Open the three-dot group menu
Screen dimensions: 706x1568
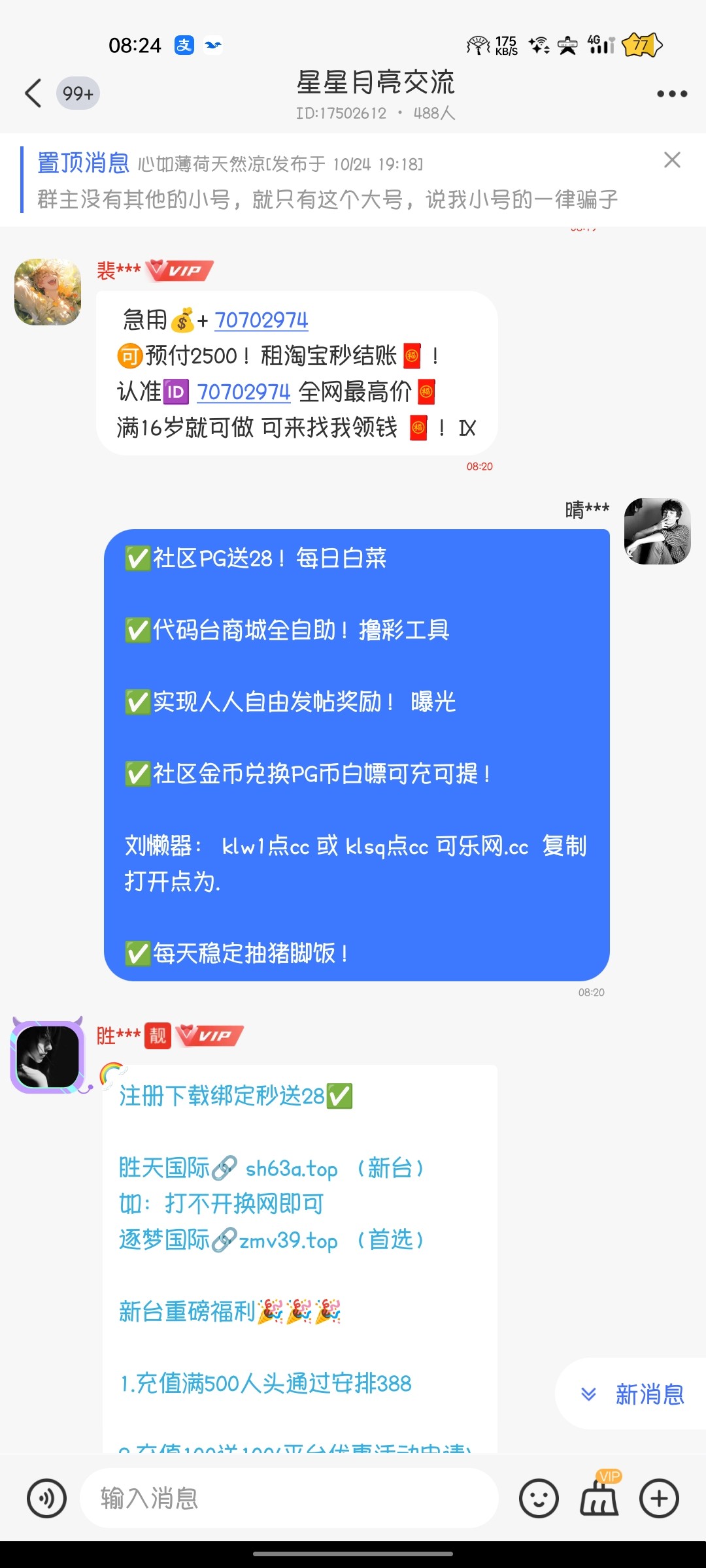click(x=671, y=93)
